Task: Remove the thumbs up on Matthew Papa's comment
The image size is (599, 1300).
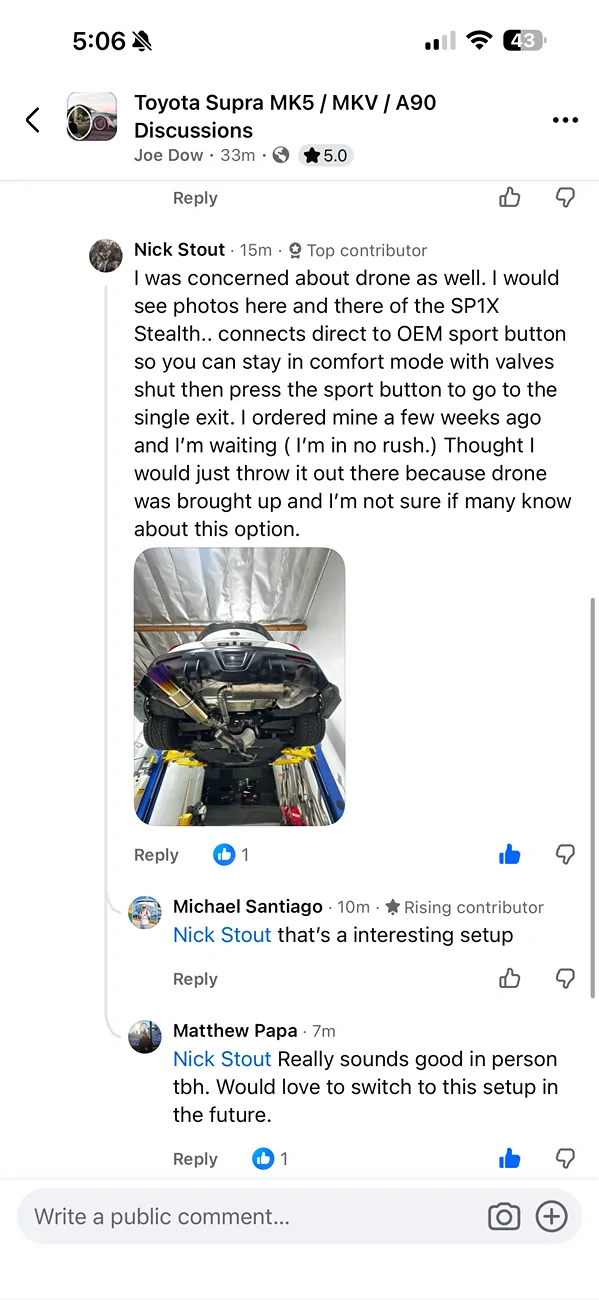Action: coord(510,1158)
